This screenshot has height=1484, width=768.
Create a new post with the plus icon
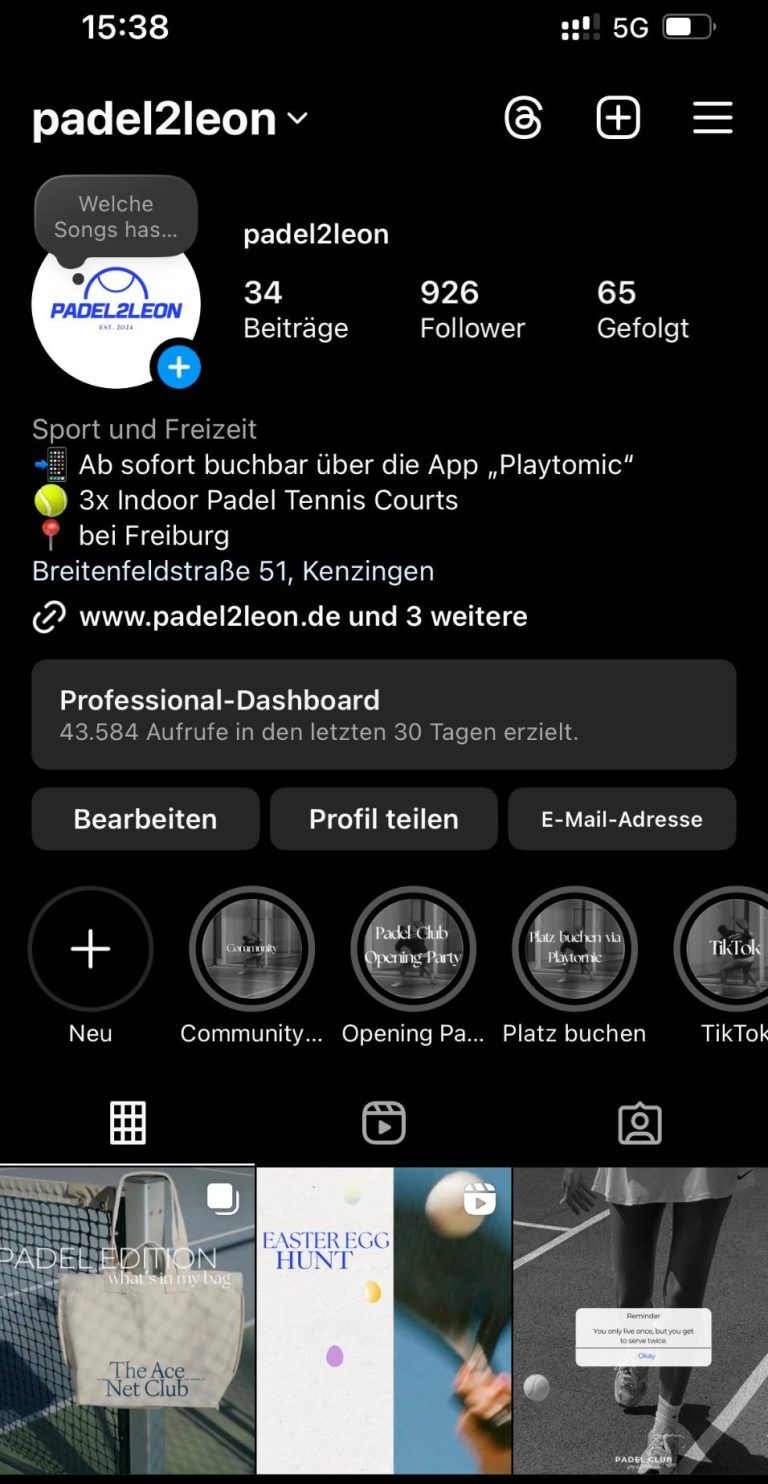coord(618,119)
